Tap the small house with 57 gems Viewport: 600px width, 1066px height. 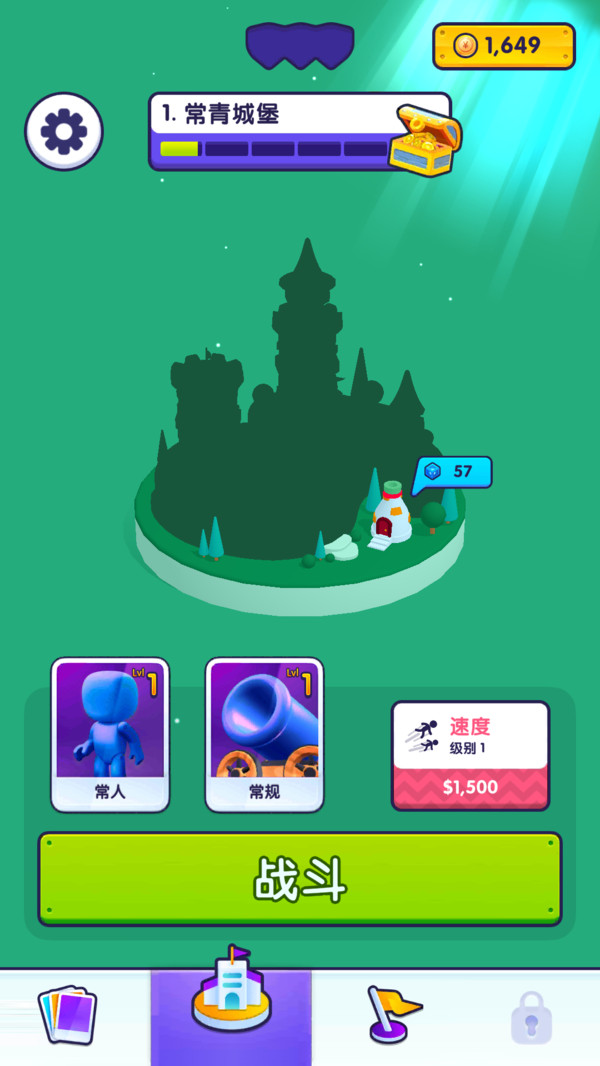[x=391, y=512]
